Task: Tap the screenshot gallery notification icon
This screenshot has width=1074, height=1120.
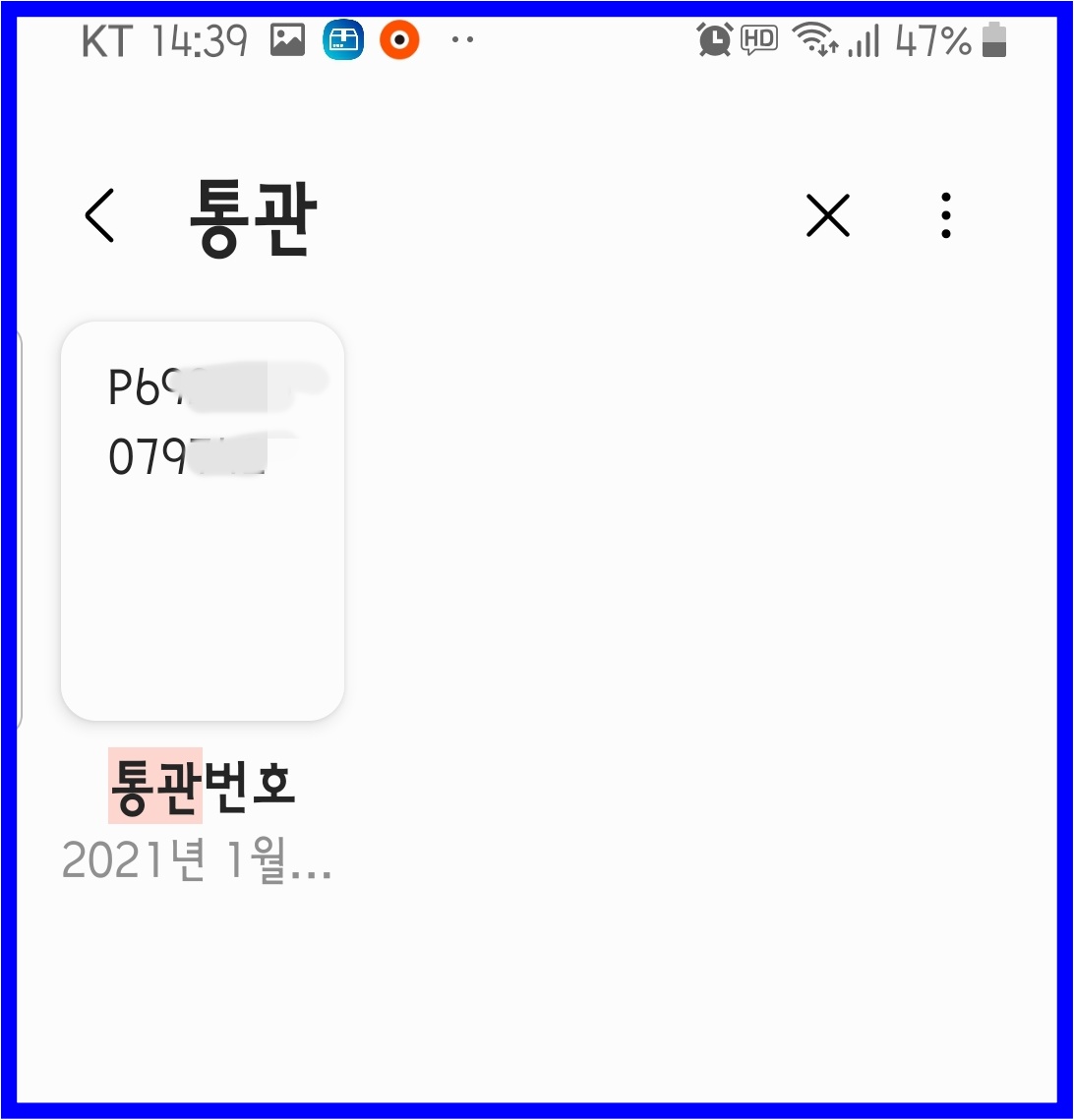Action: (287, 40)
